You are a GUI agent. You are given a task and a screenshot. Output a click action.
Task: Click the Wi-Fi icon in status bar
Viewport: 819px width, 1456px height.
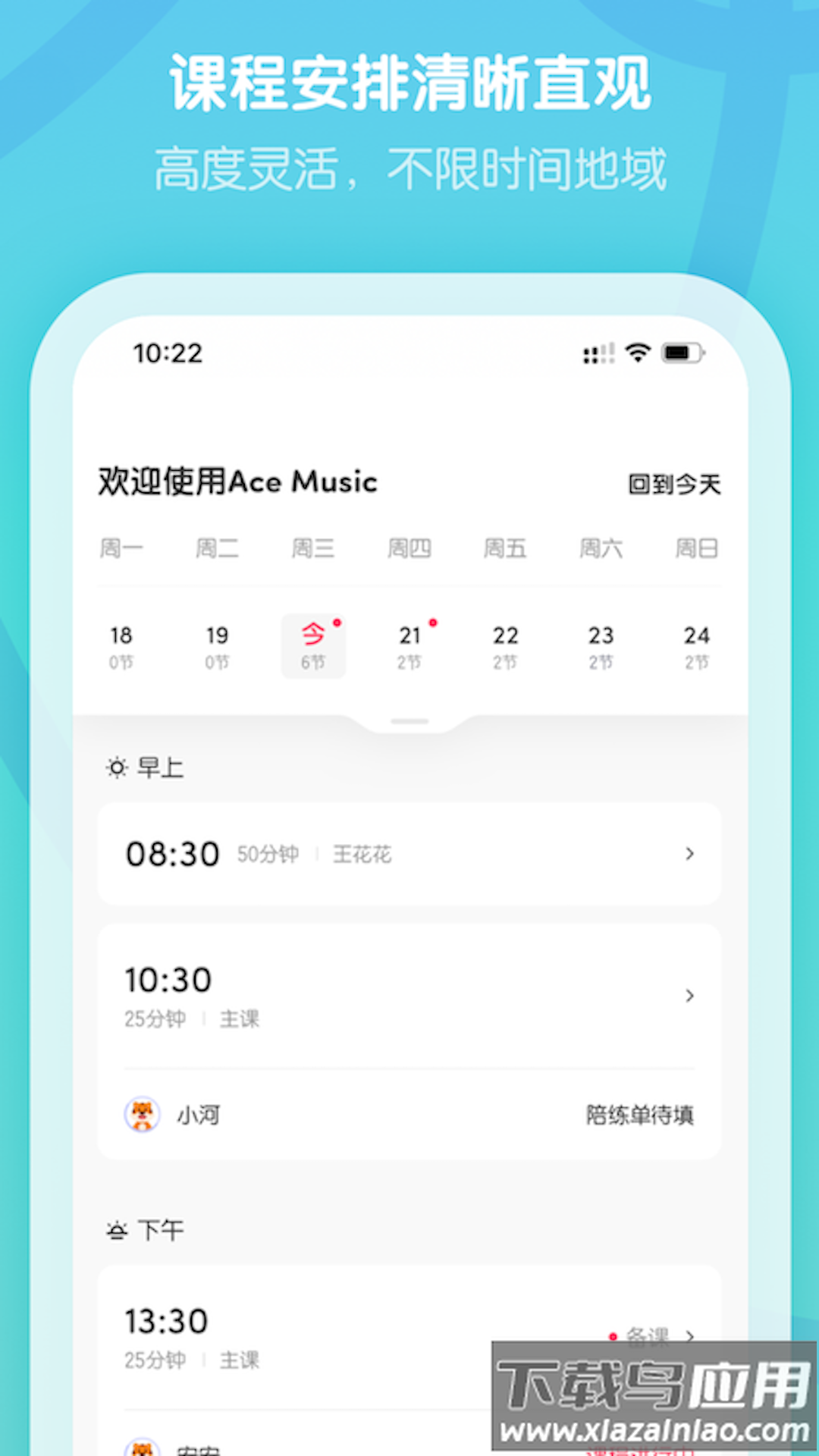pyautogui.click(x=637, y=353)
